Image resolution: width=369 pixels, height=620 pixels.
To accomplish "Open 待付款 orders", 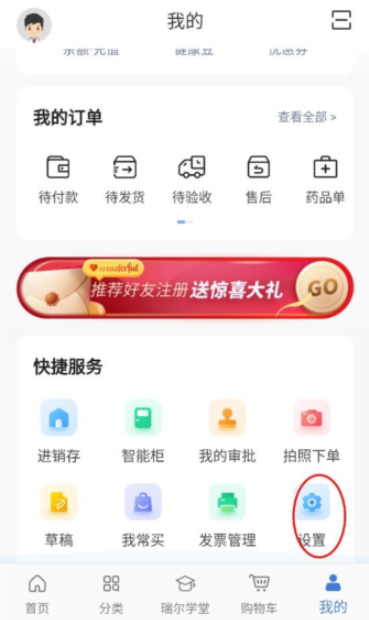I will tap(58, 180).
